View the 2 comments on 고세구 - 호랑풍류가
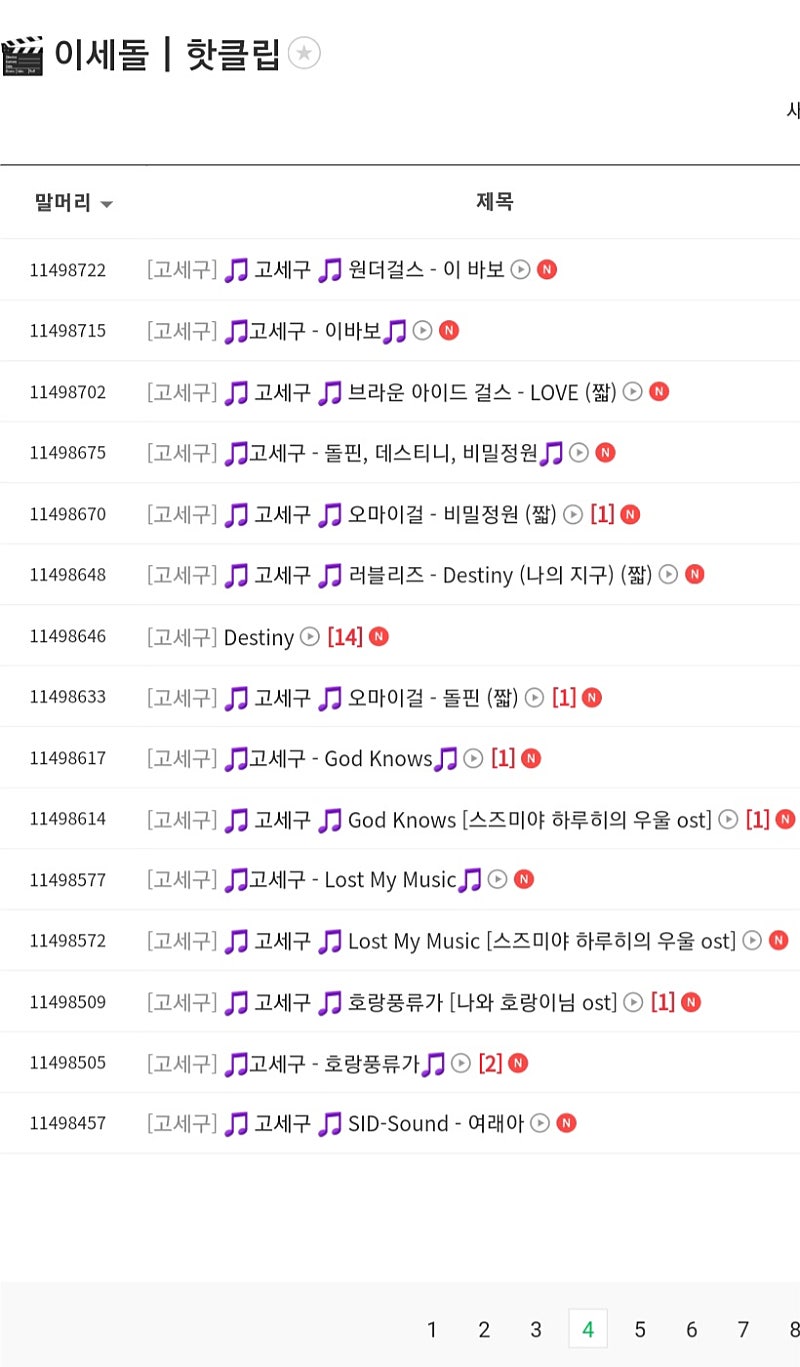Image resolution: width=800 pixels, height=1367 pixels. (x=490, y=1063)
